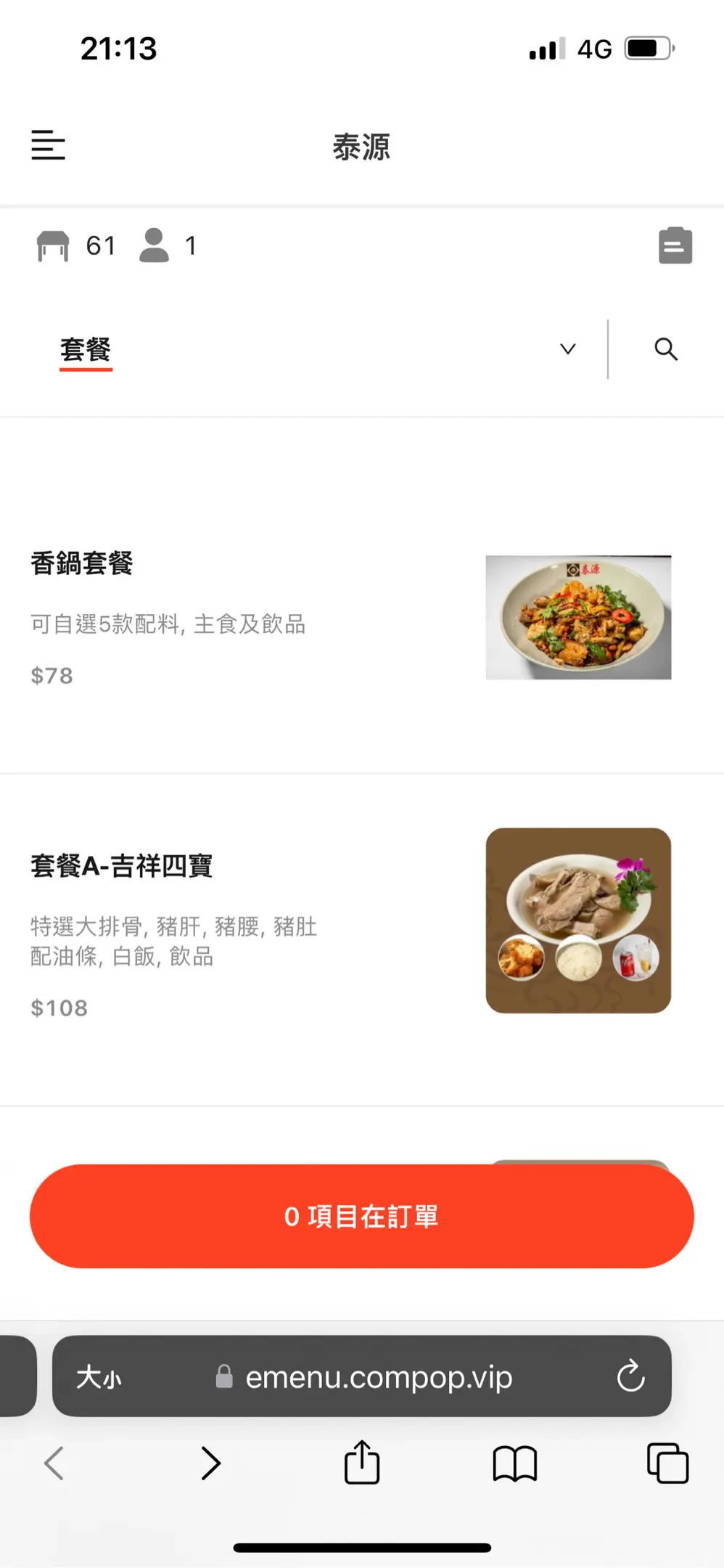Viewport: 724px width, 1568px height.
Task: Search the menu with the magnifier icon
Action: tap(665, 349)
